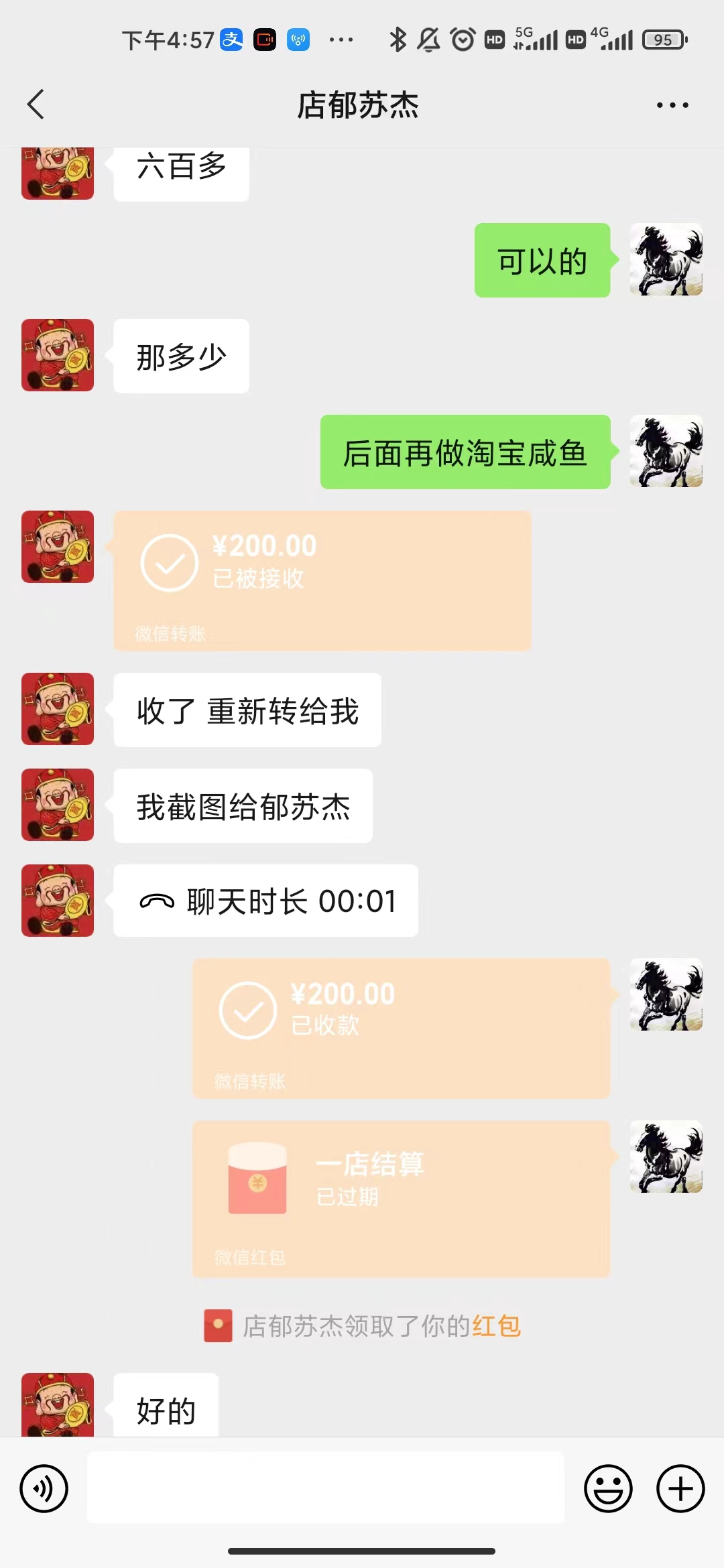Image resolution: width=724 pixels, height=1568 pixels.
Task: Tap the 聊天时长 00:01 call record
Action: tap(266, 901)
